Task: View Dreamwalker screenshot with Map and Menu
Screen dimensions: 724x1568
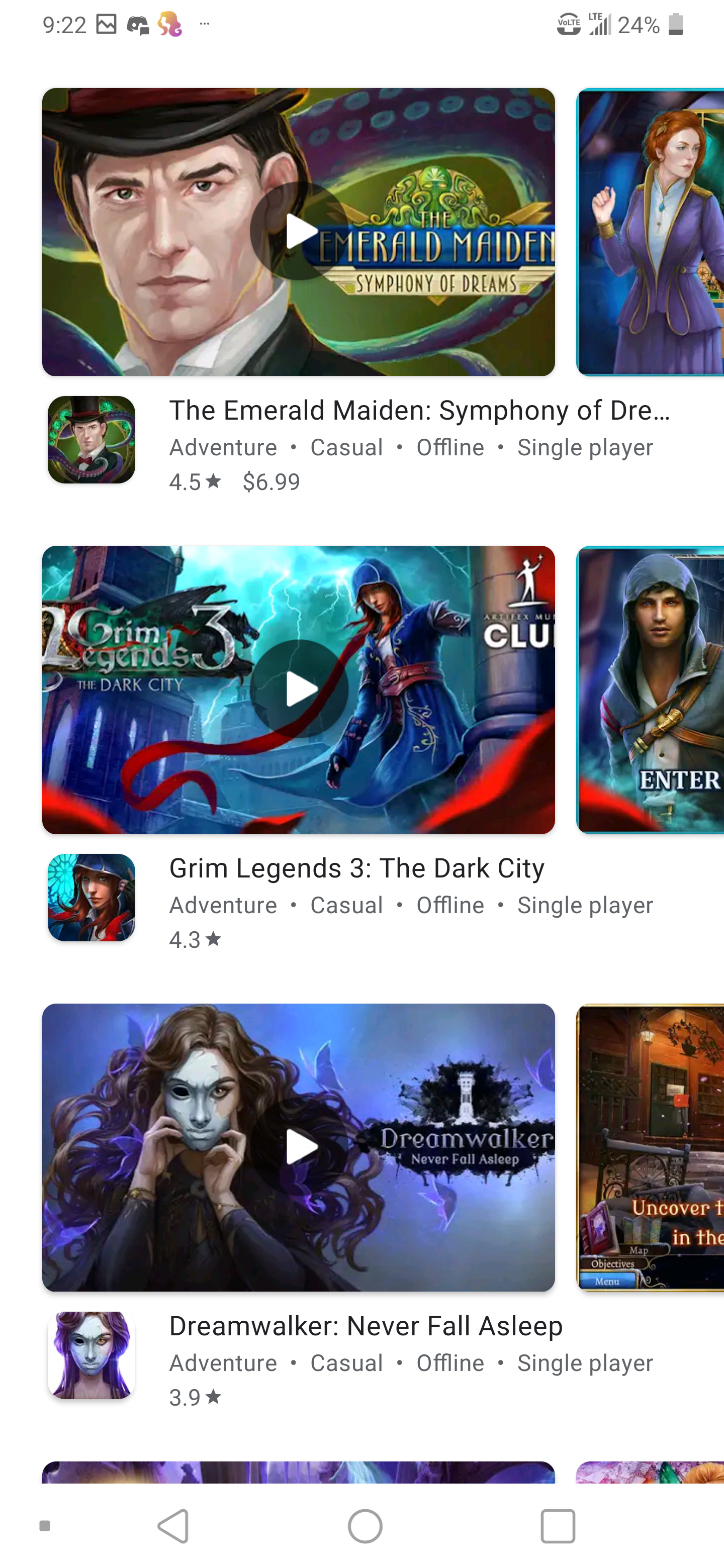Action: coord(650,1147)
